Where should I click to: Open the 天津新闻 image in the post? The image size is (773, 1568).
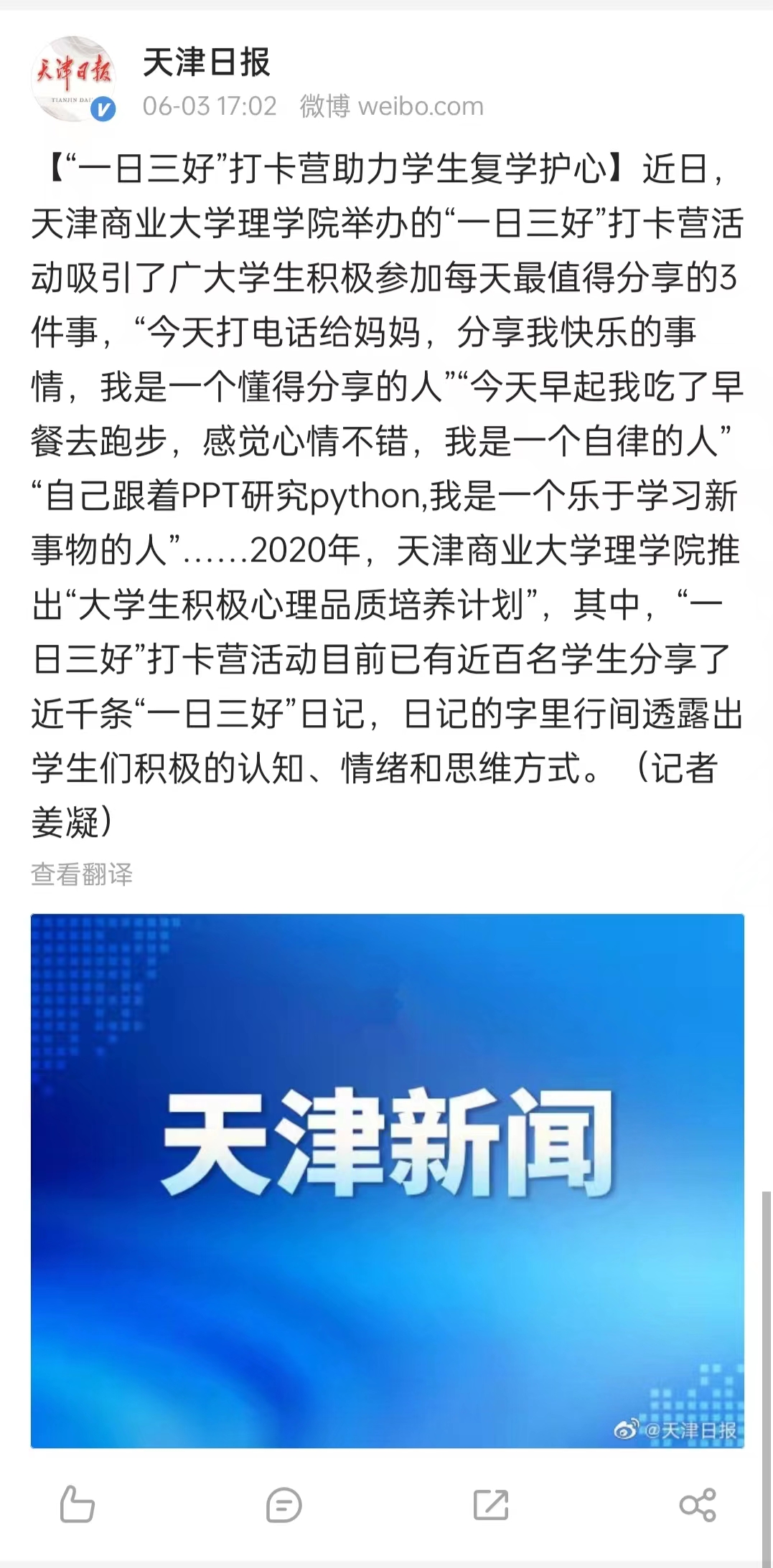point(387,1180)
